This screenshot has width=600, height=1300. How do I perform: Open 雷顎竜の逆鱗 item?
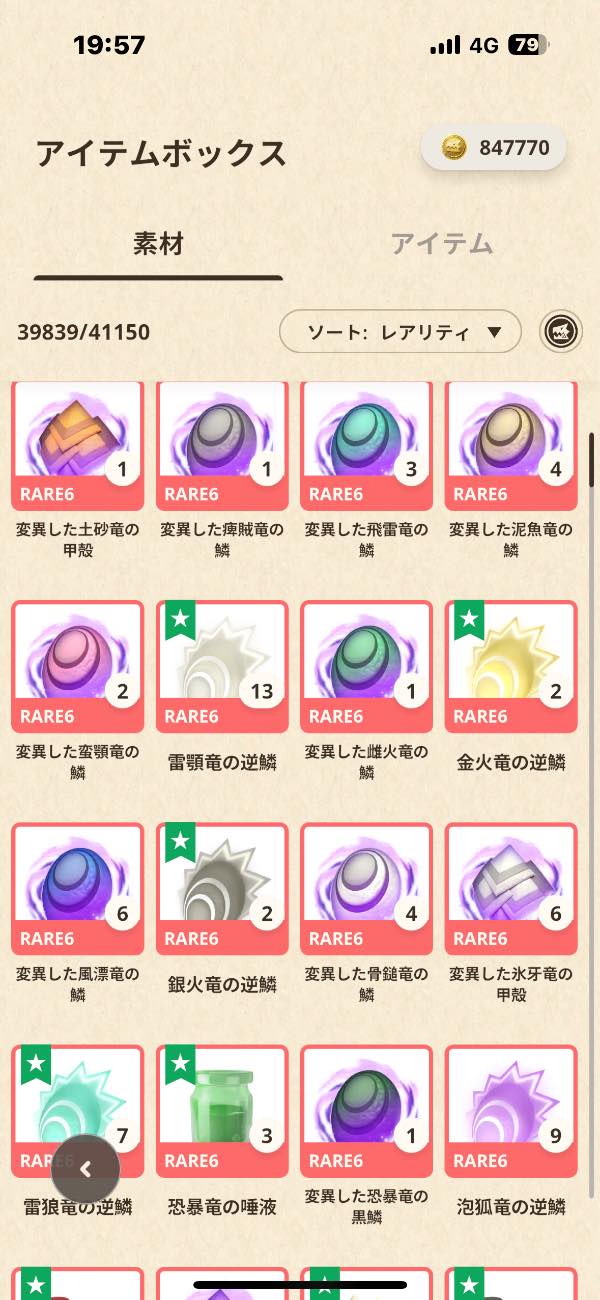(222, 667)
